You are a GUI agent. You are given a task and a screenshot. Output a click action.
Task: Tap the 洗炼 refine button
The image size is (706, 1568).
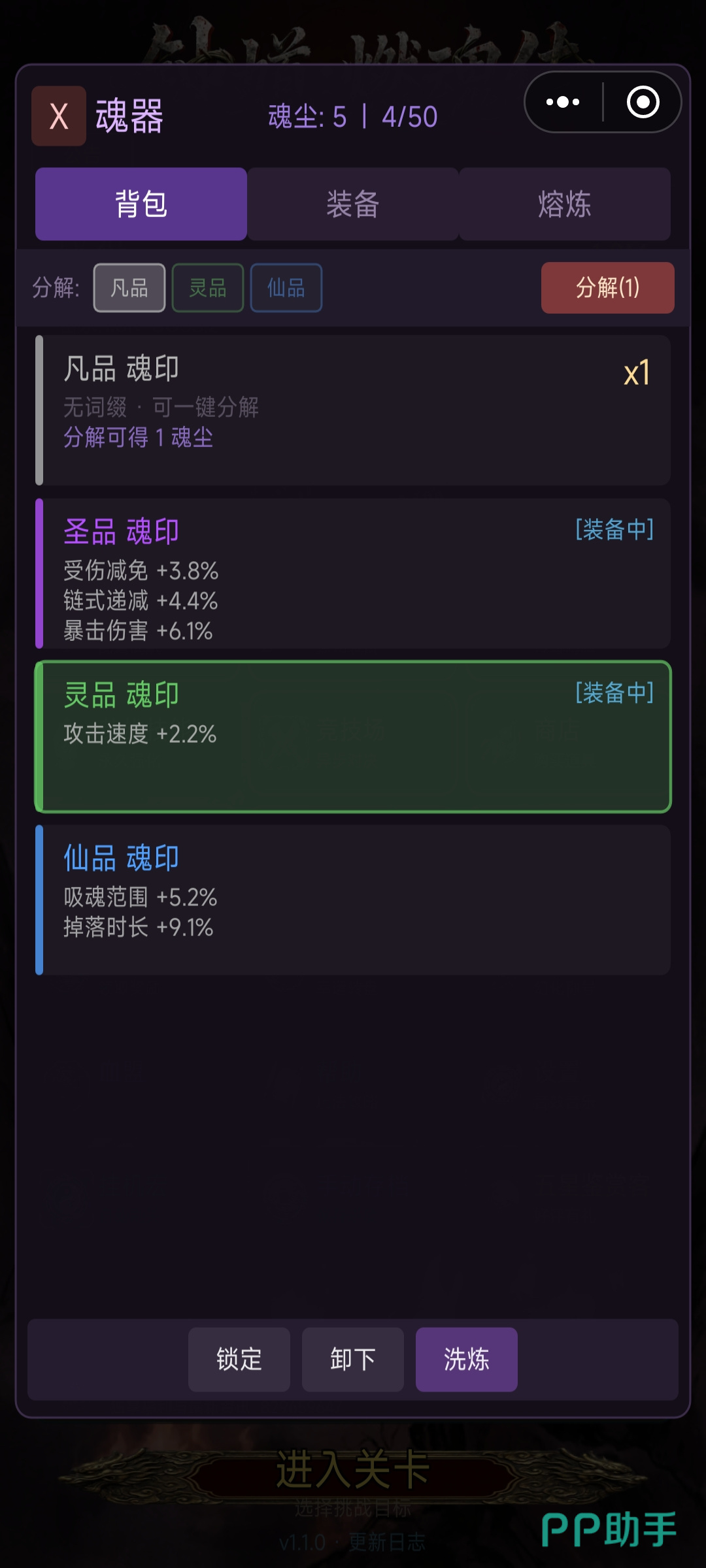467,1360
